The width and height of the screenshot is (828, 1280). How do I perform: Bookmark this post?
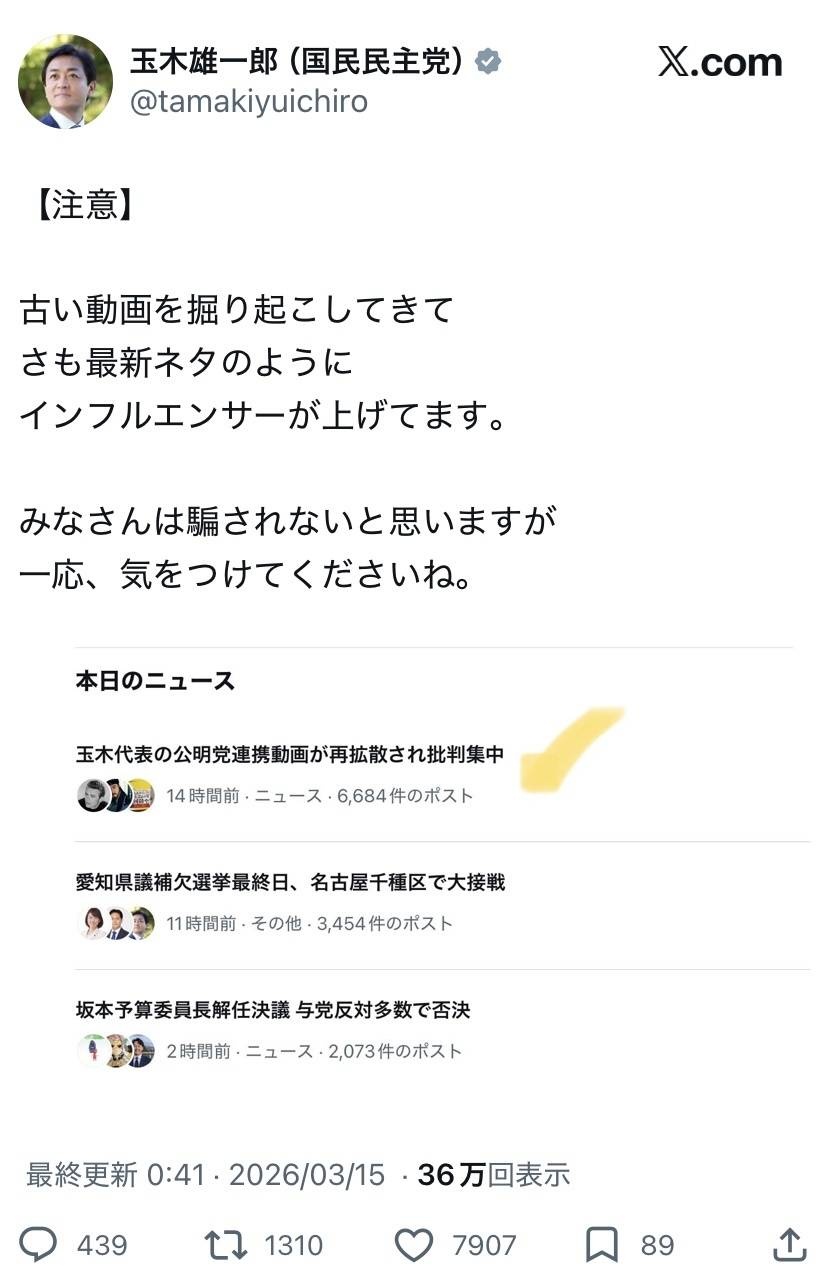(601, 1244)
